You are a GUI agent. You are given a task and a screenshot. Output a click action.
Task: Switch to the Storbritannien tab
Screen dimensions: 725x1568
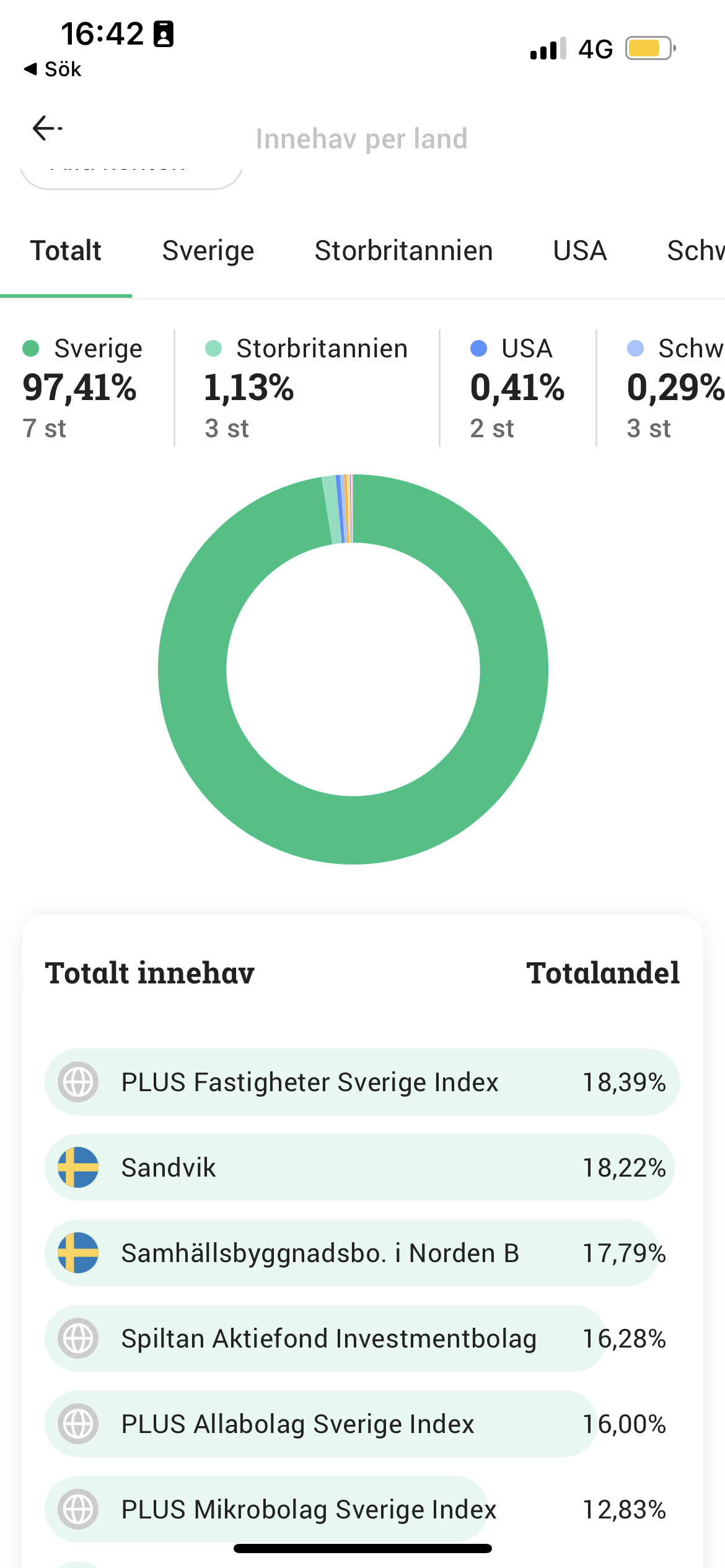pos(403,251)
